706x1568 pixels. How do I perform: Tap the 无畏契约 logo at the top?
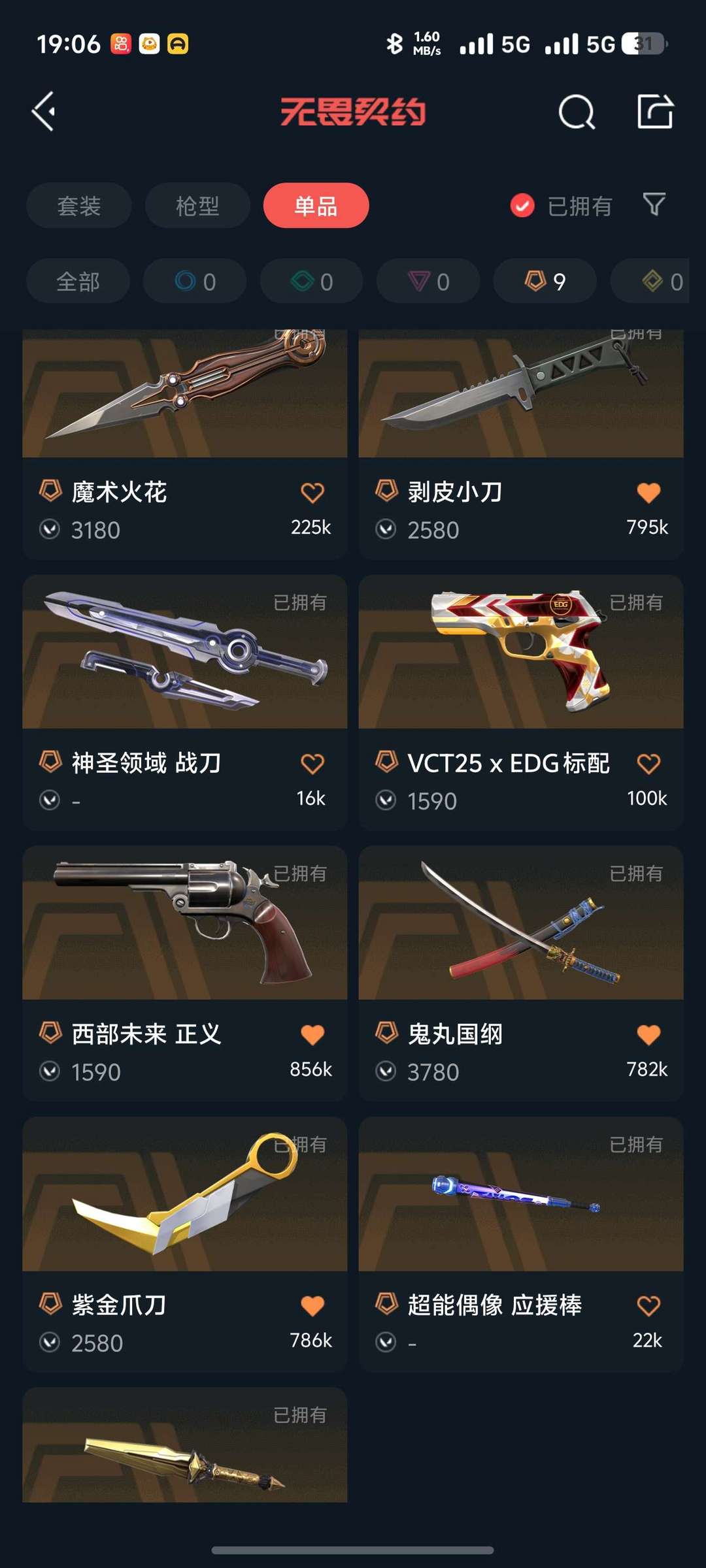coord(353,111)
